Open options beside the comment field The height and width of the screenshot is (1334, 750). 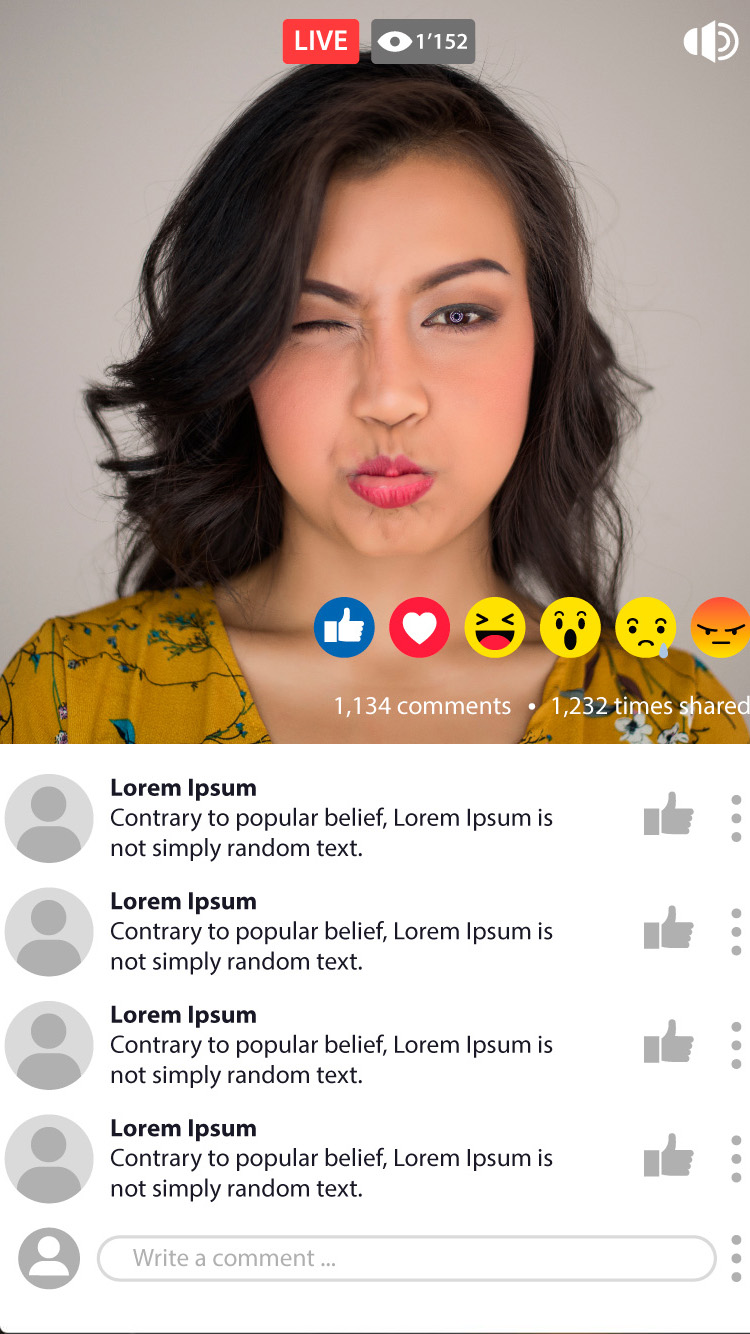[x=736, y=1258]
